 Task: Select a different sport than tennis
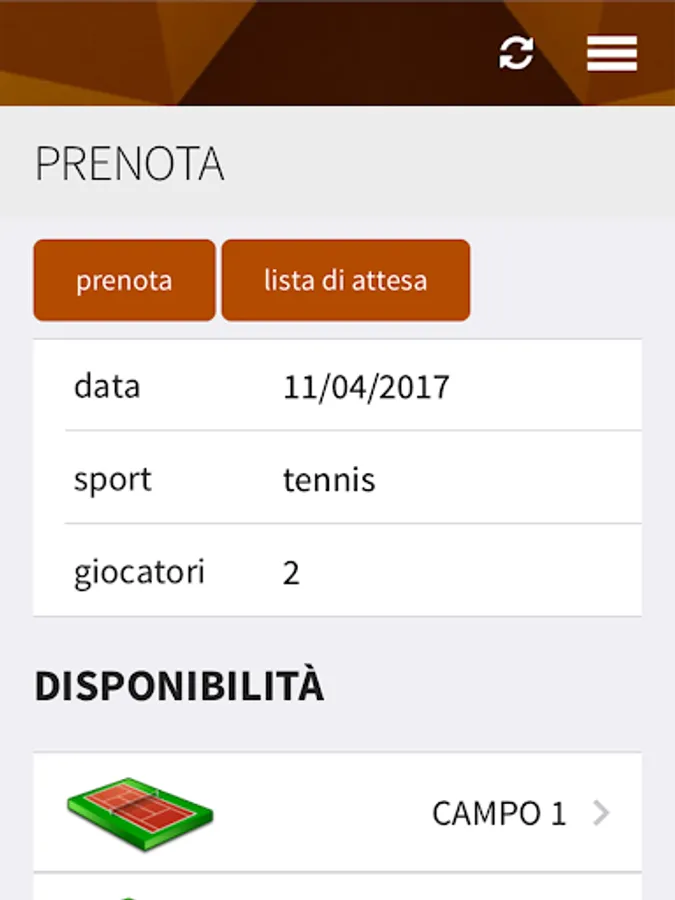(330, 479)
